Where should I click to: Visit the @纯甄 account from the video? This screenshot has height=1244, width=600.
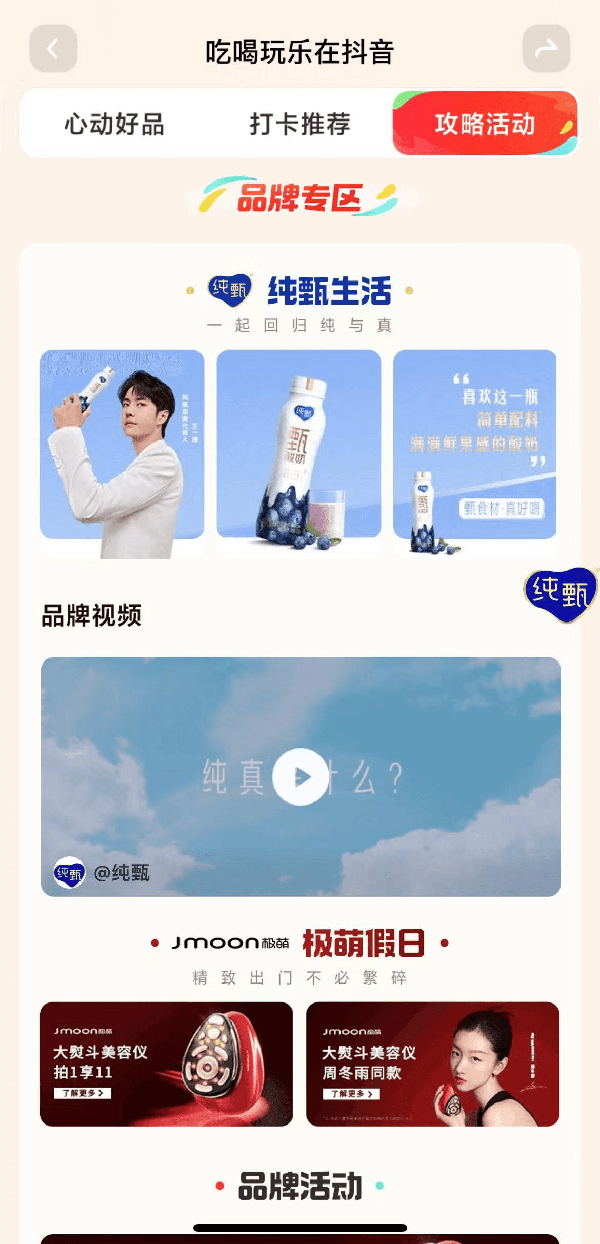click(103, 873)
